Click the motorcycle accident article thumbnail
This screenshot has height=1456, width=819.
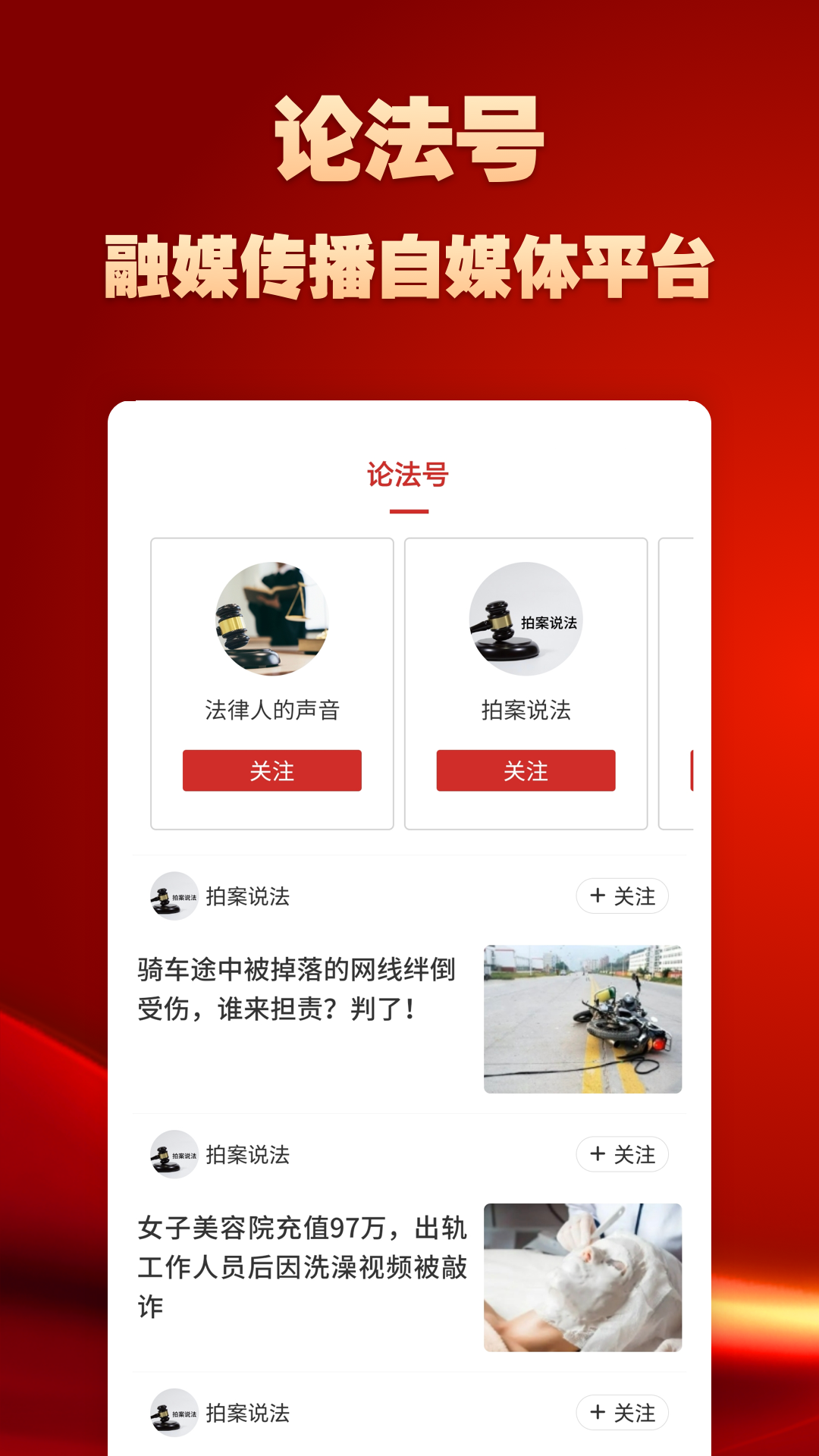(584, 1016)
